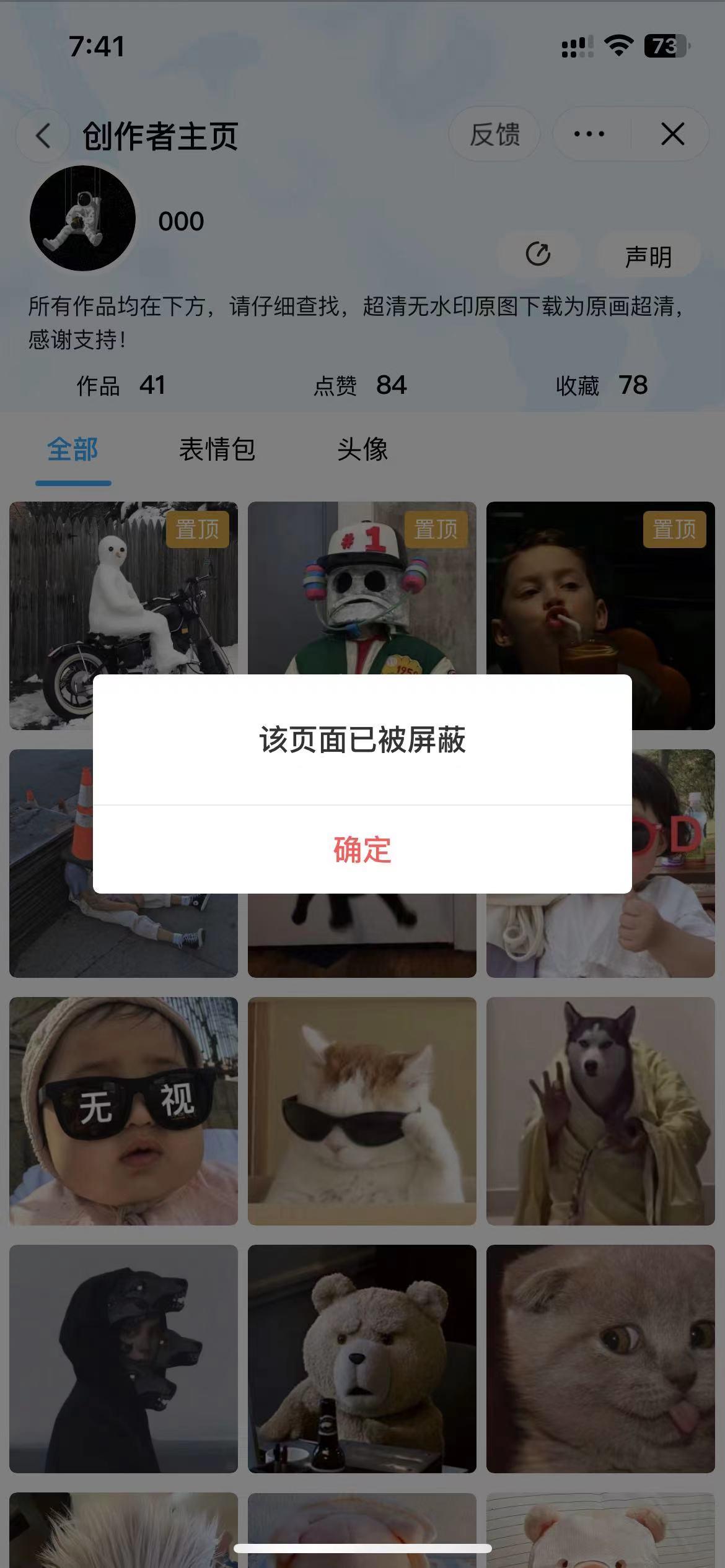Open the husky in robe image

(x=600, y=1110)
